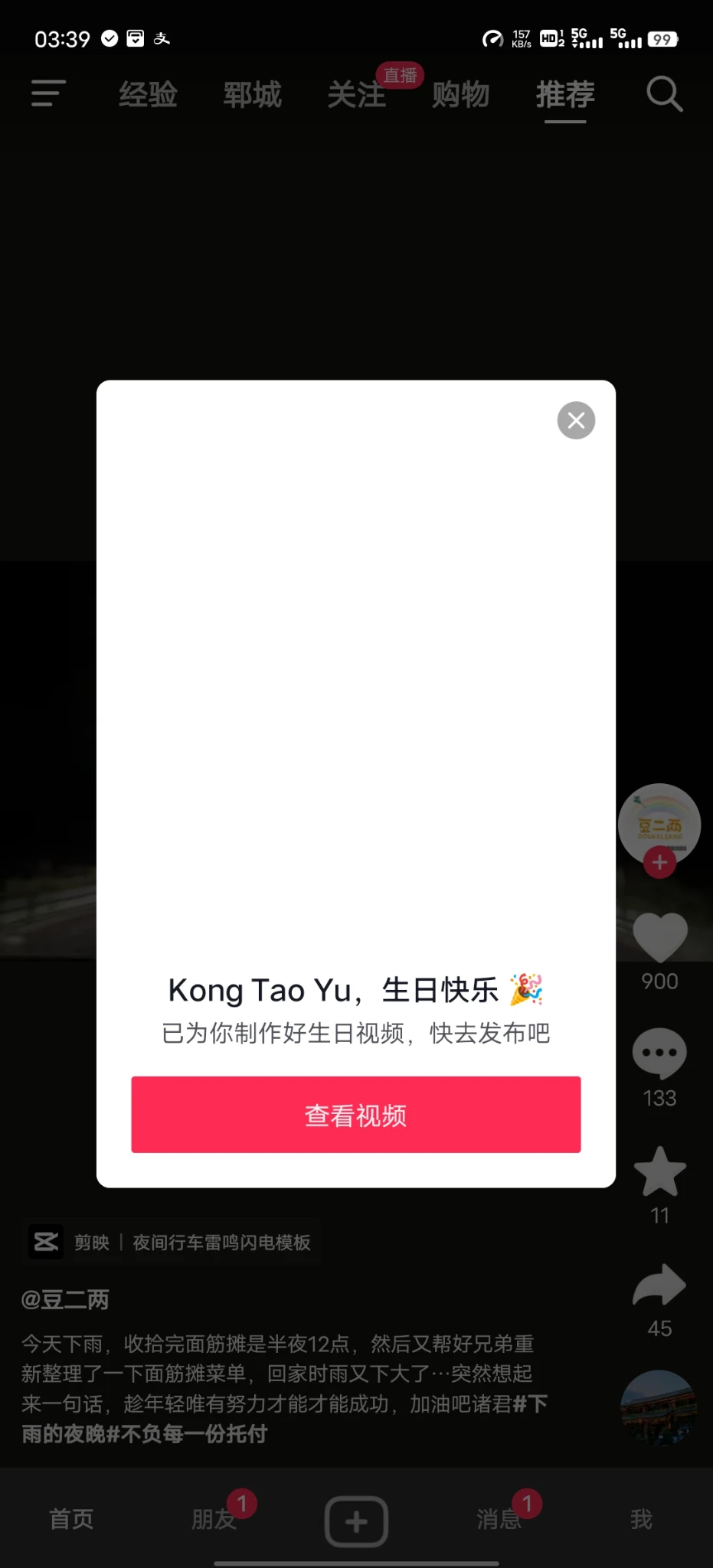Switch to the 关注 tab

click(356, 95)
